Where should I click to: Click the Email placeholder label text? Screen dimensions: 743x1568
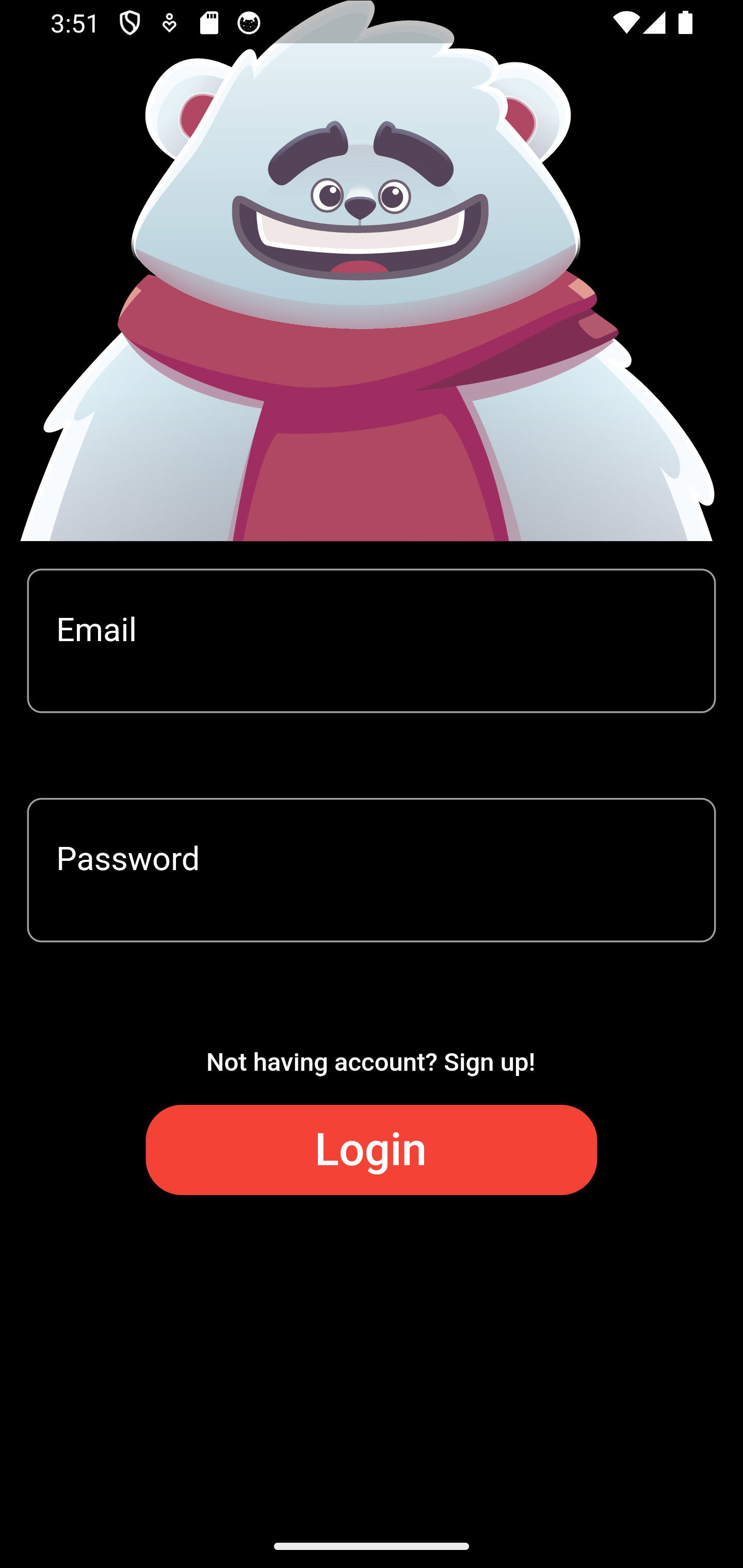(95, 631)
